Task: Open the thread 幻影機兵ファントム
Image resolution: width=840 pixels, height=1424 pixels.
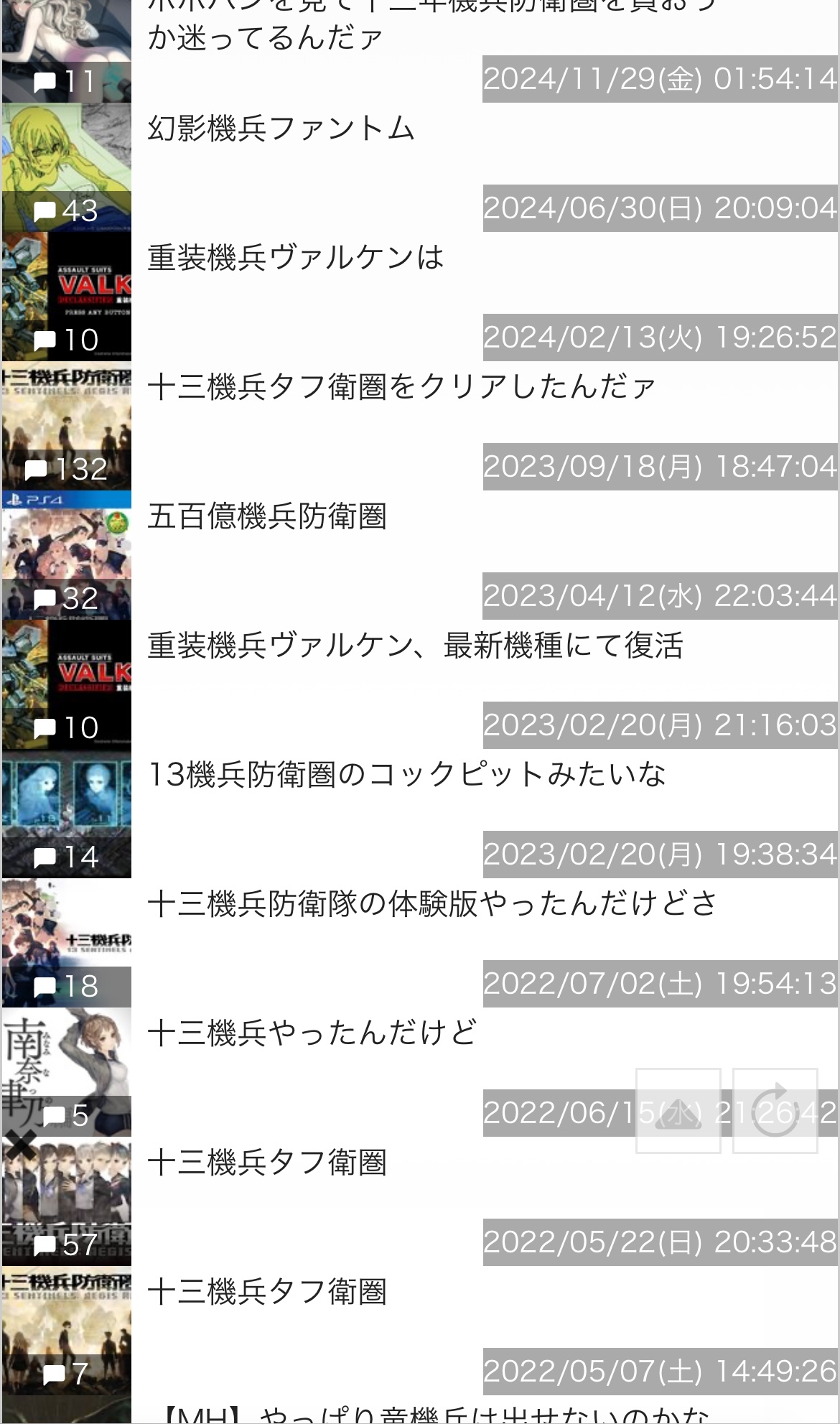Action: coord(281,129)
